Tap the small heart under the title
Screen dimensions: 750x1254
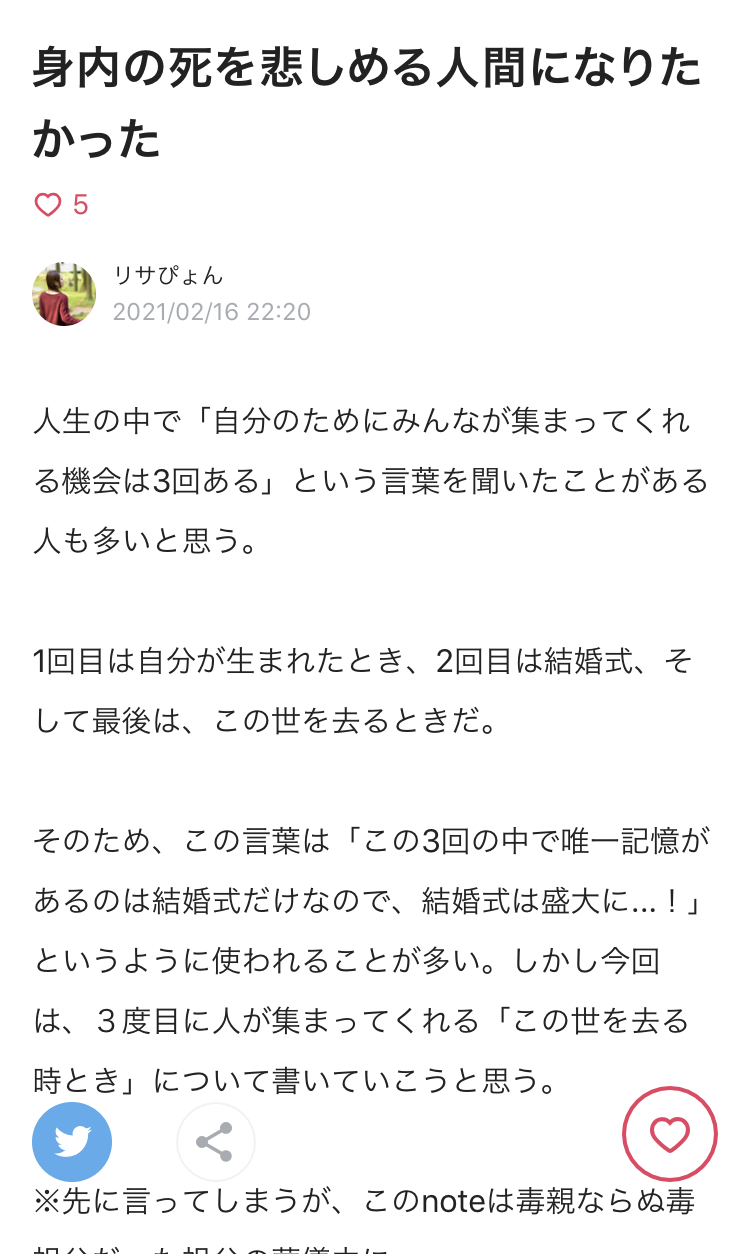48,205
